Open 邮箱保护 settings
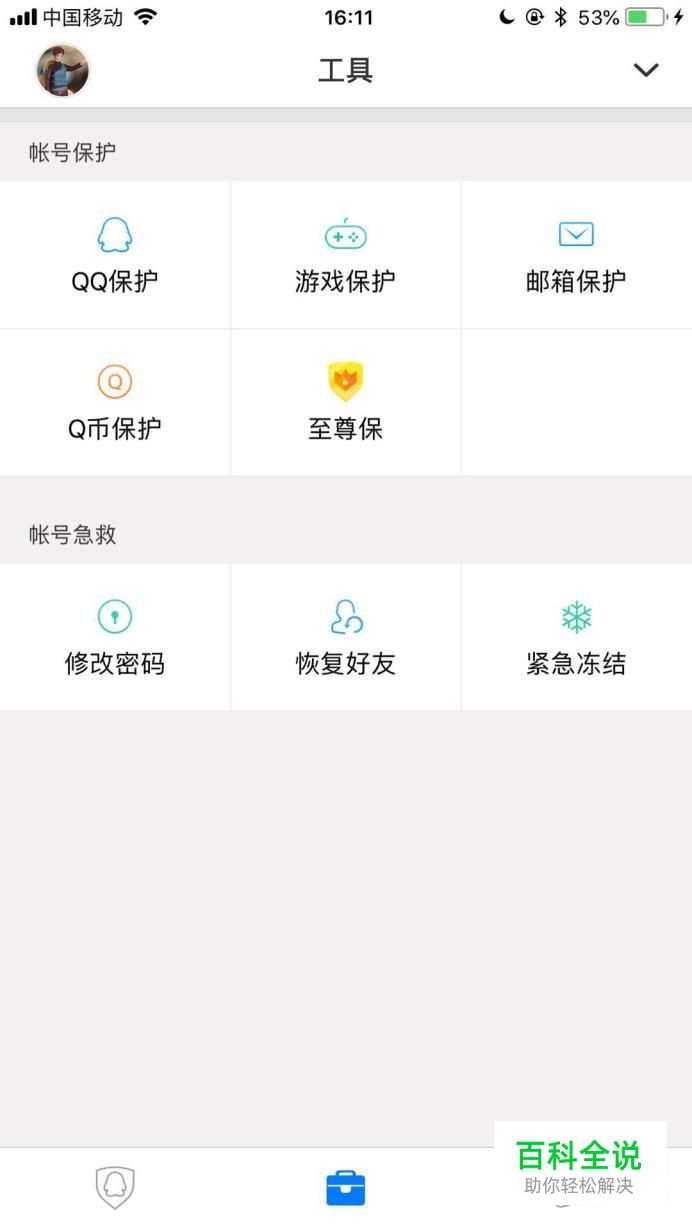Image resolution: width=692 pixels, height=1230 pixels. (x=576, y=256)
